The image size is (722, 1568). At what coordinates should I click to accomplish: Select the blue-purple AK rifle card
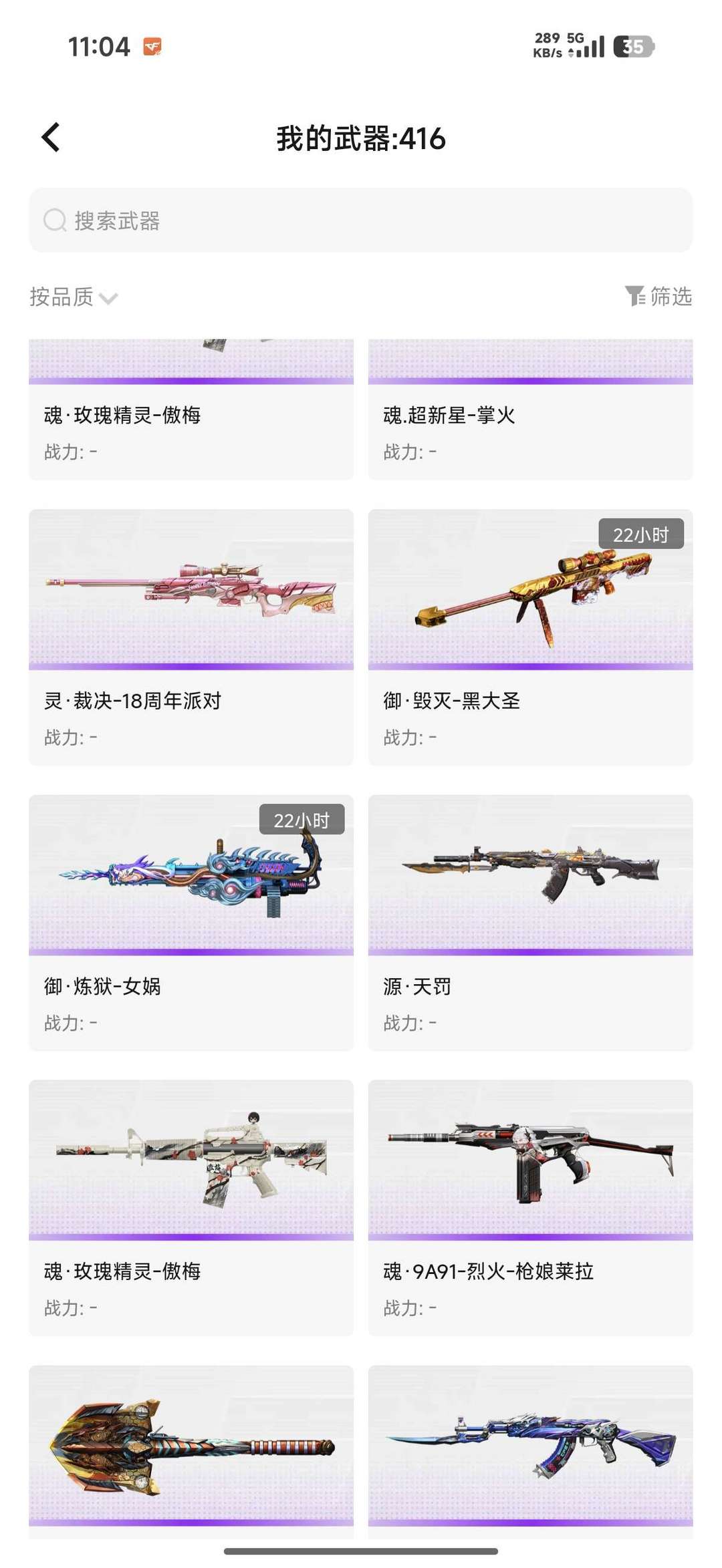coord(531,1452)
